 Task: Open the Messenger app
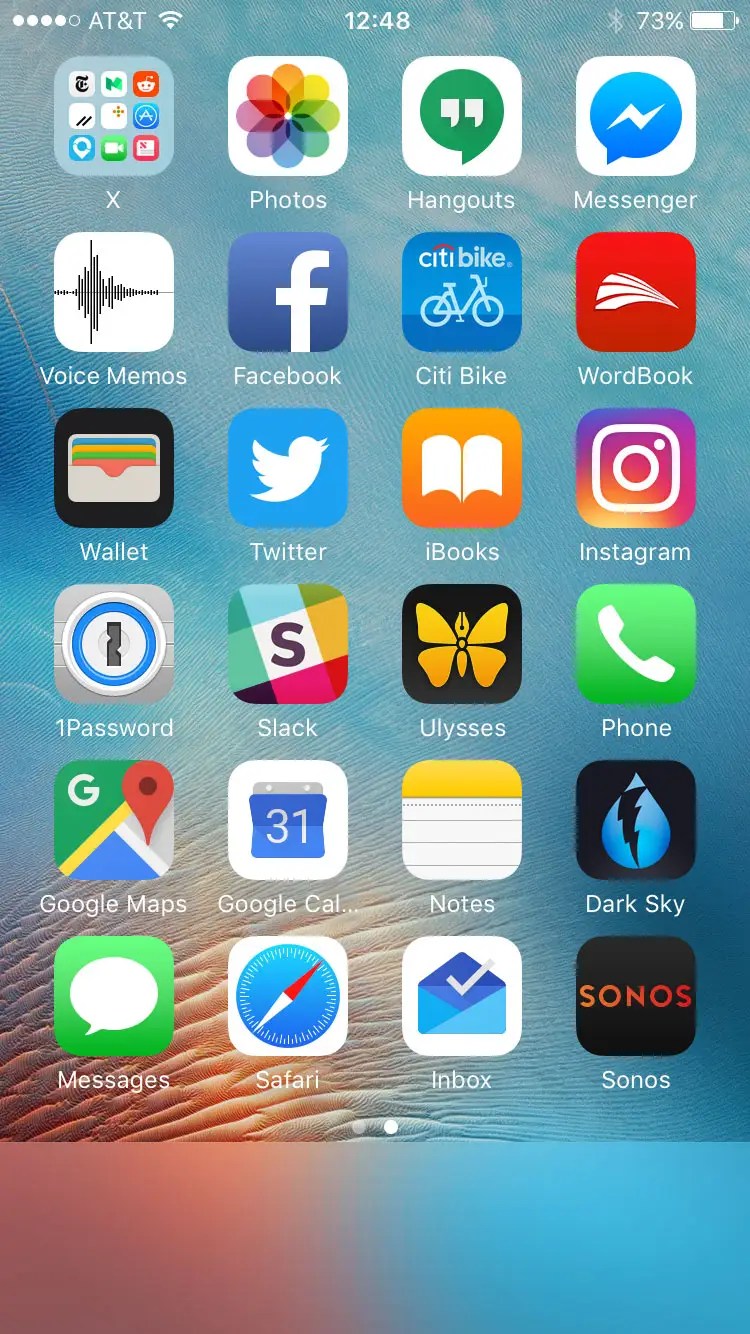(x=636, y=116)
